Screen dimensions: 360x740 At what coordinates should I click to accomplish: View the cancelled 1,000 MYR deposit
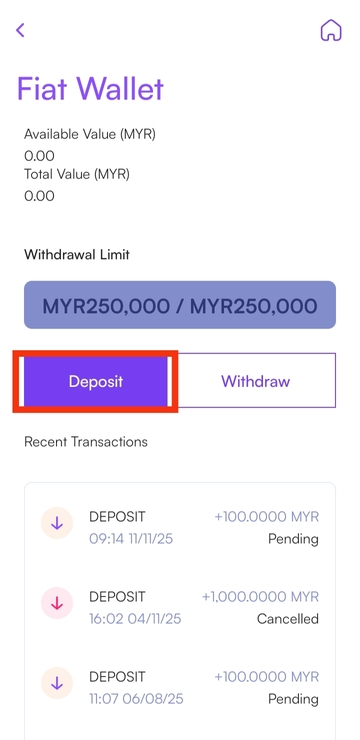point(180,607)
